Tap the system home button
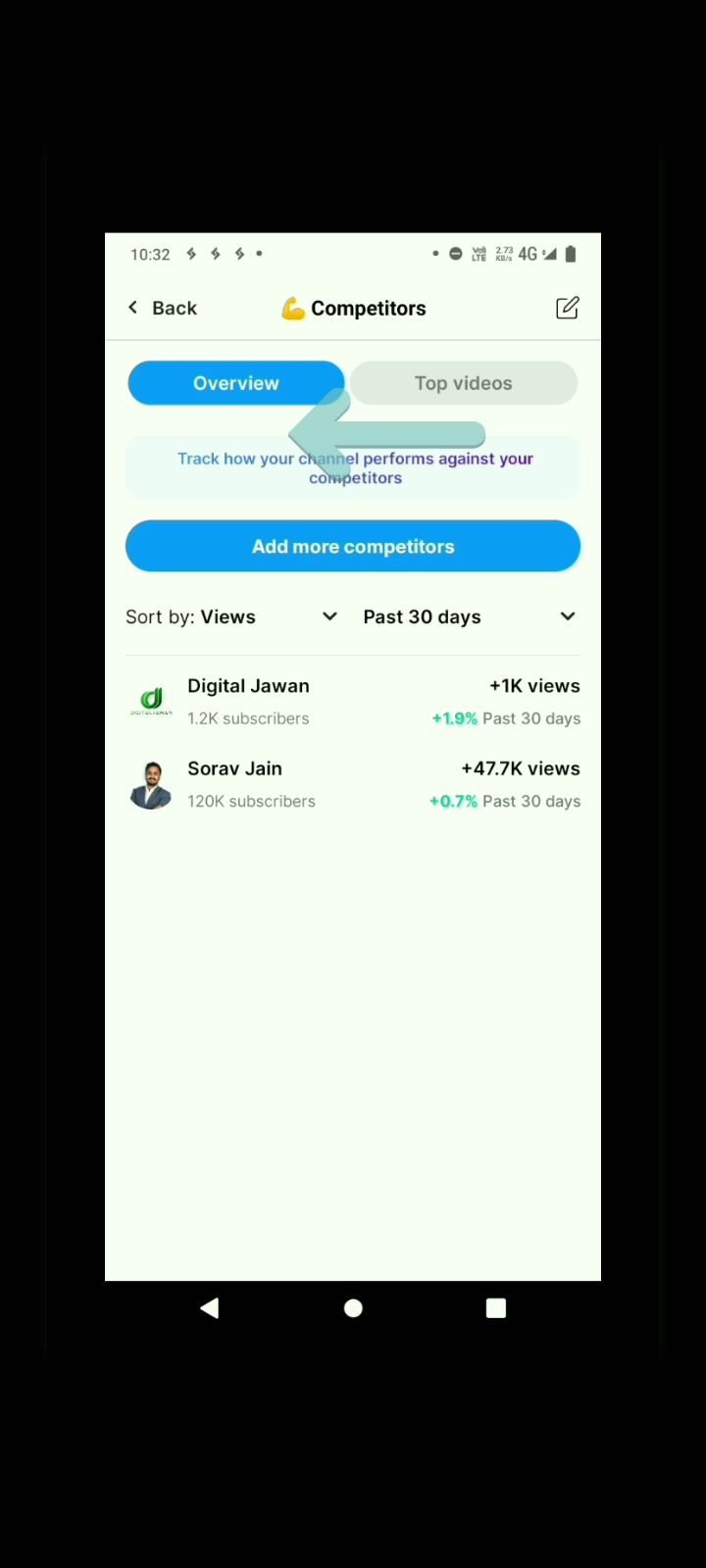Viewport: 706px width, 1568px height. click(x=353, y=1309)
